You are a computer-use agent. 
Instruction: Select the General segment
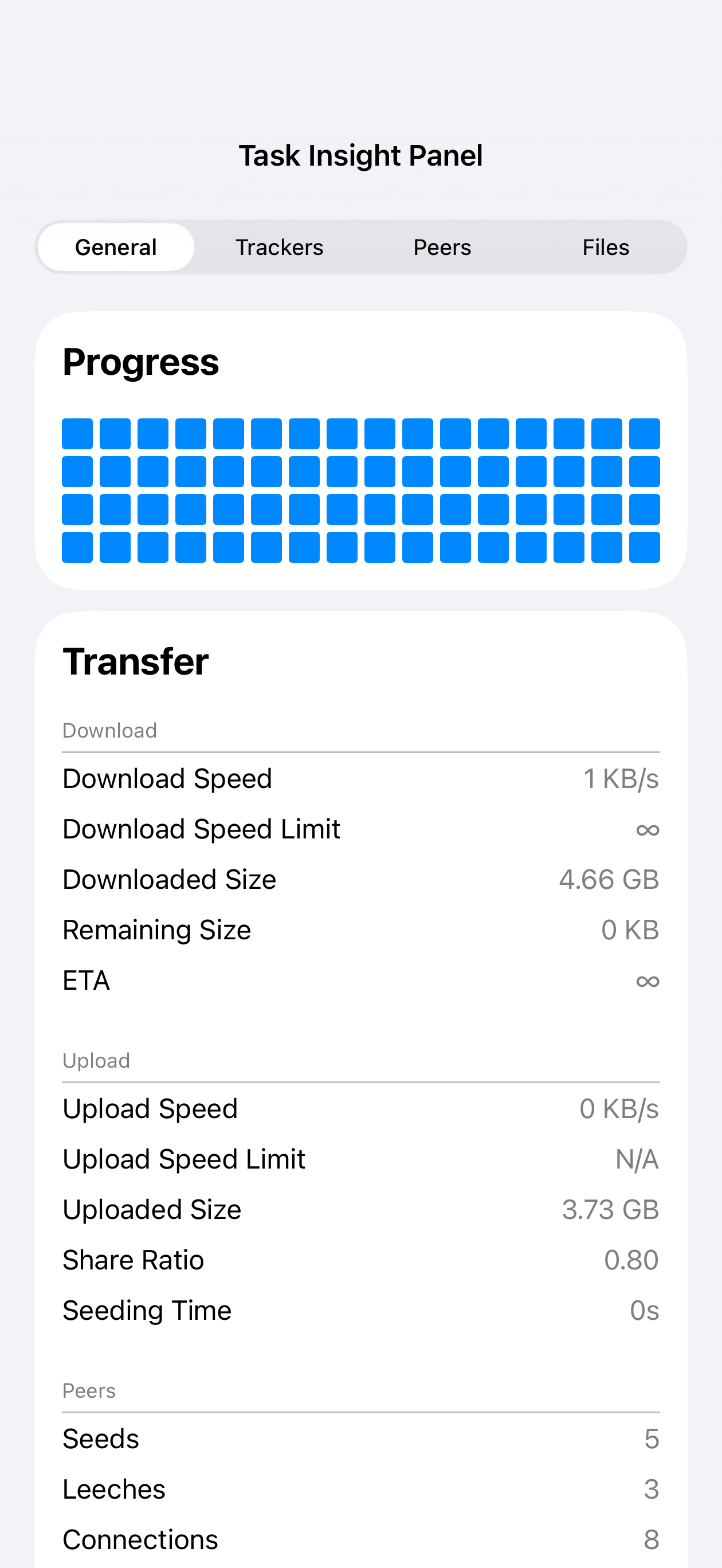tap(116, 247)
